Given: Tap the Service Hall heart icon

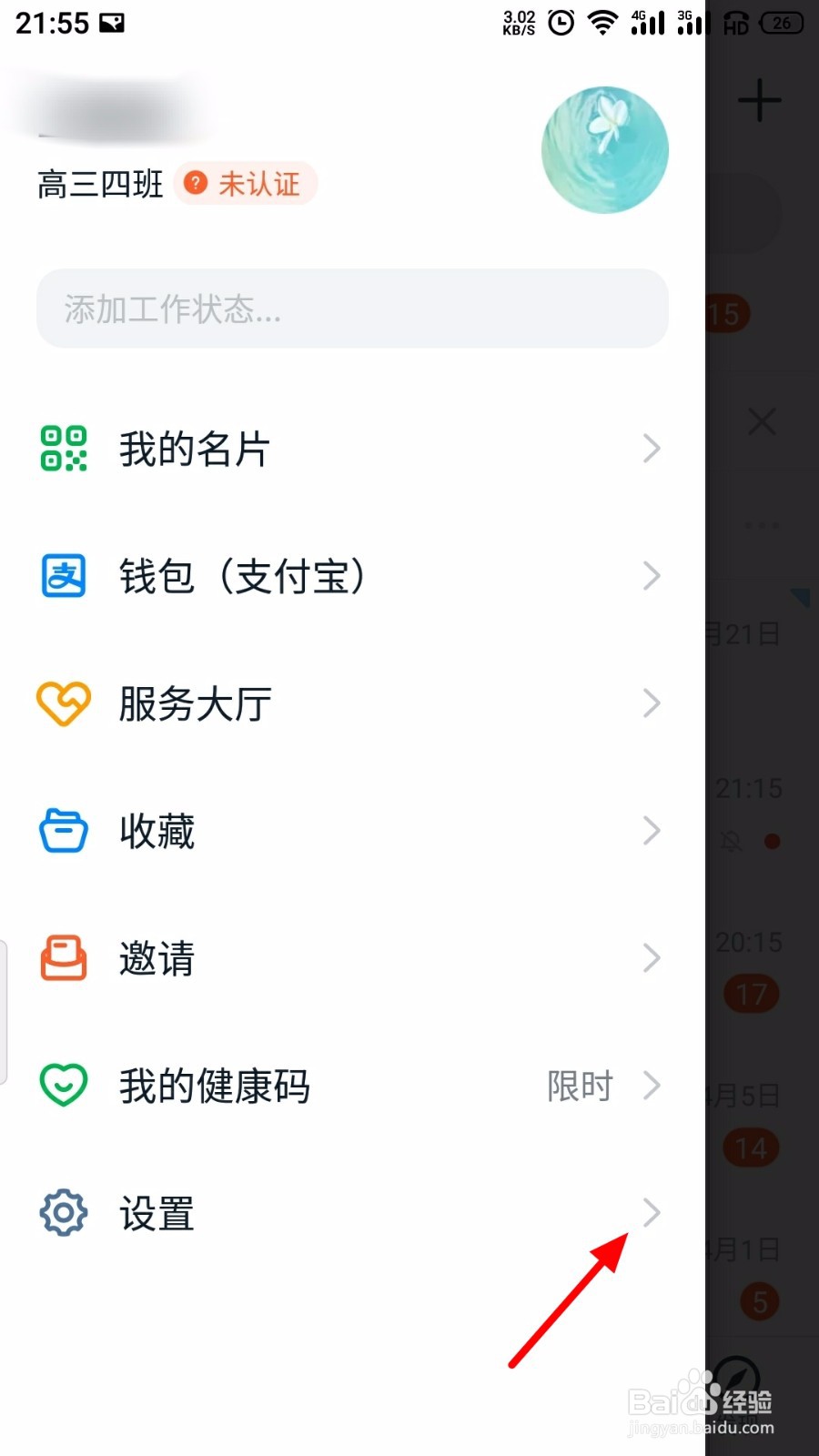Looking at the screenshot, I should pos(63,703).
